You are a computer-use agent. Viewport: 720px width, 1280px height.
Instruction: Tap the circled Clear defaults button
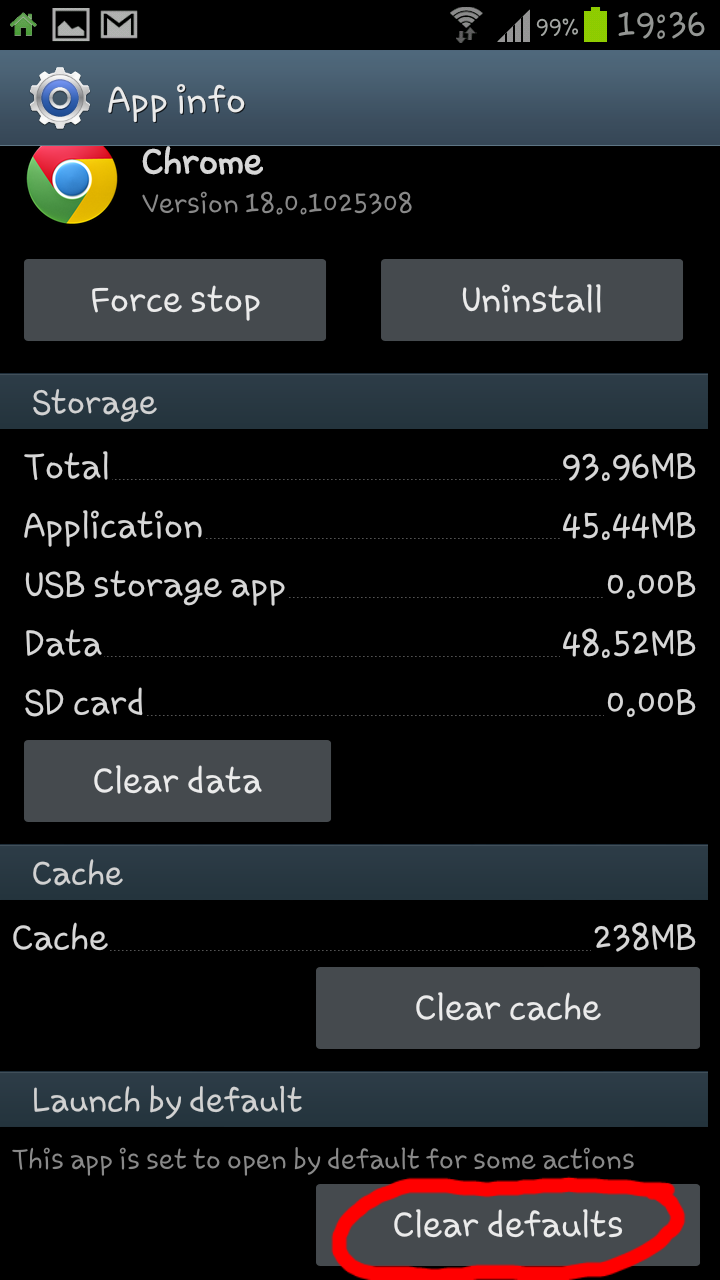pyautogui.click(x=508, y=1224)
